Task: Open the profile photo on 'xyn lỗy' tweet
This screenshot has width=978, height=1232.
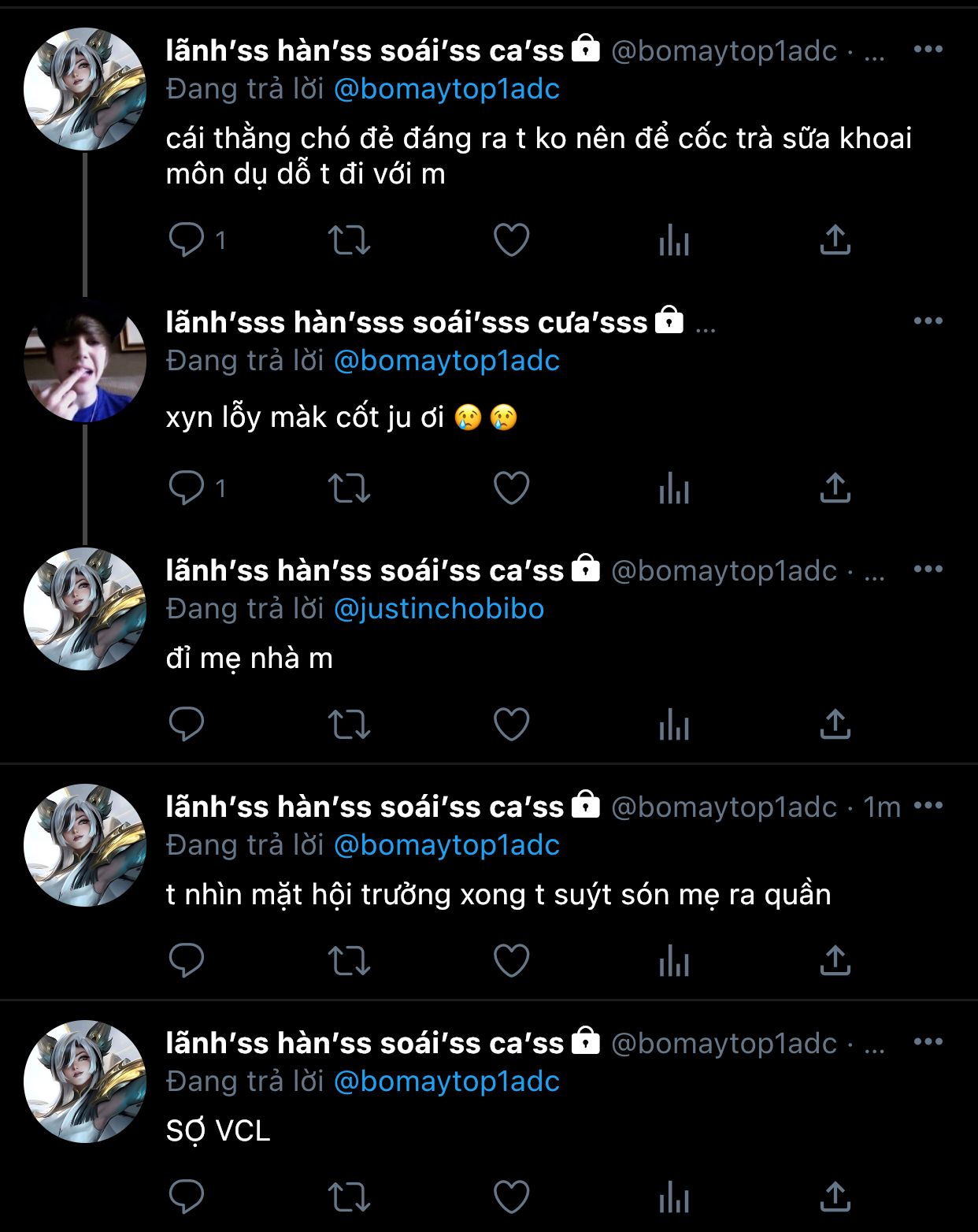Action: click(85, 362)
